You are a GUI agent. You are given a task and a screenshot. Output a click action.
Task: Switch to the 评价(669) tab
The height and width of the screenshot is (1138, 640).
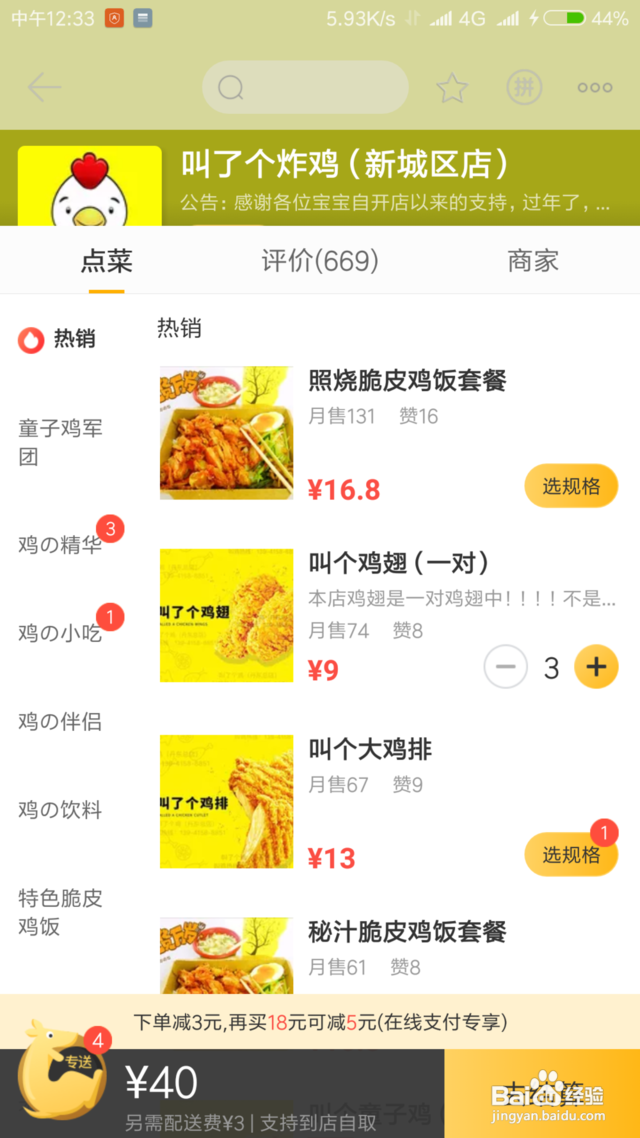tap(320, 262)
